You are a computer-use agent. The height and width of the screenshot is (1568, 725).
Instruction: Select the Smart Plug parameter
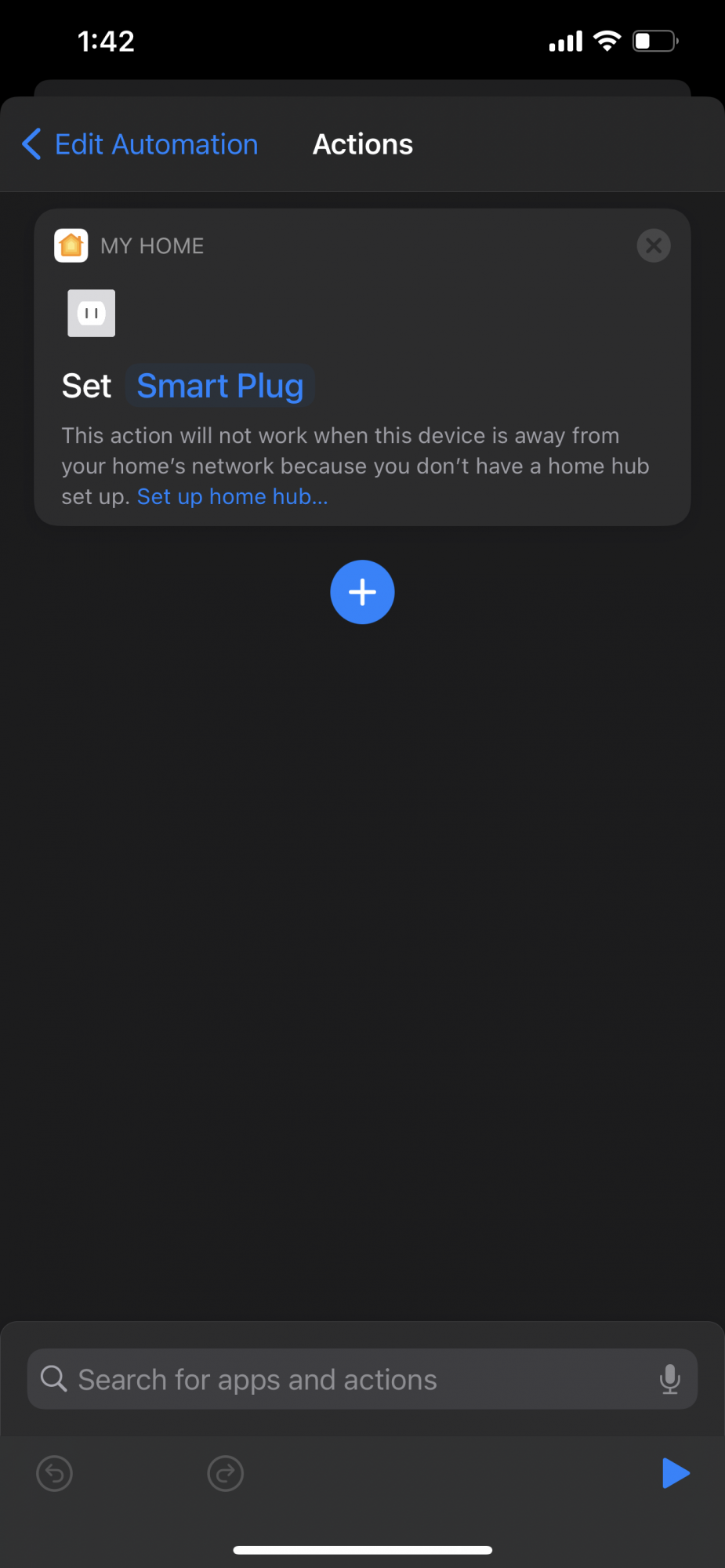tap(220, 386)
